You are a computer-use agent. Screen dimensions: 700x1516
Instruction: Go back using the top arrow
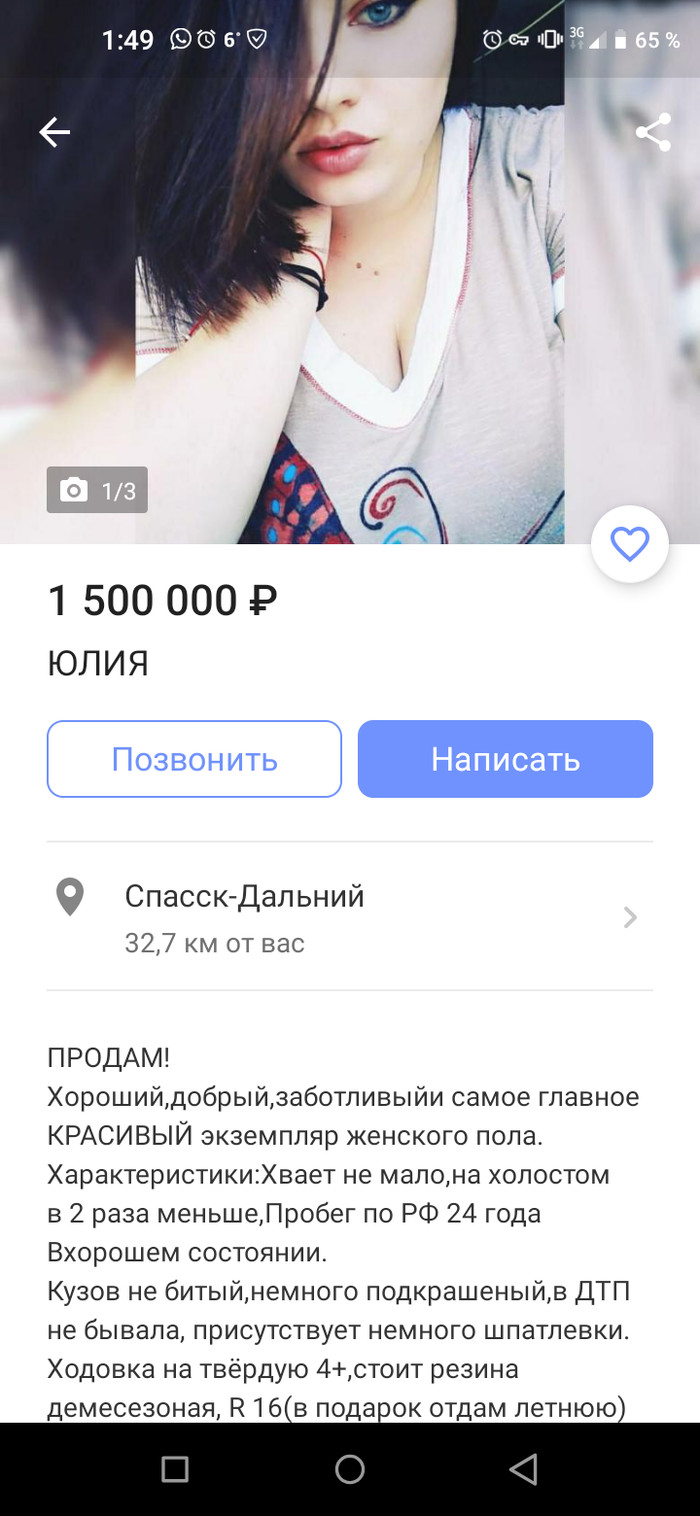coord(55,132)
